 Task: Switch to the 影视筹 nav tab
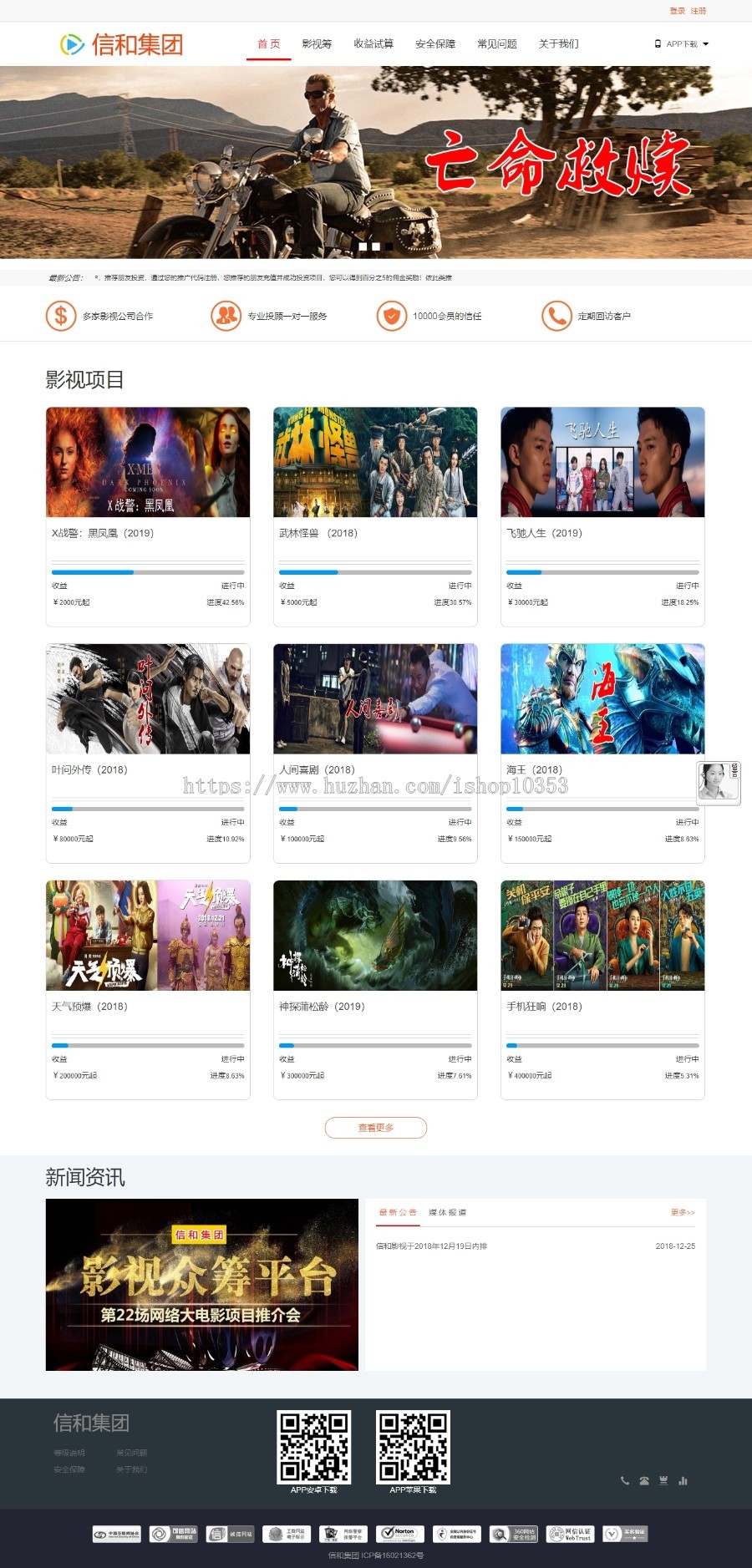pos(317,44)
